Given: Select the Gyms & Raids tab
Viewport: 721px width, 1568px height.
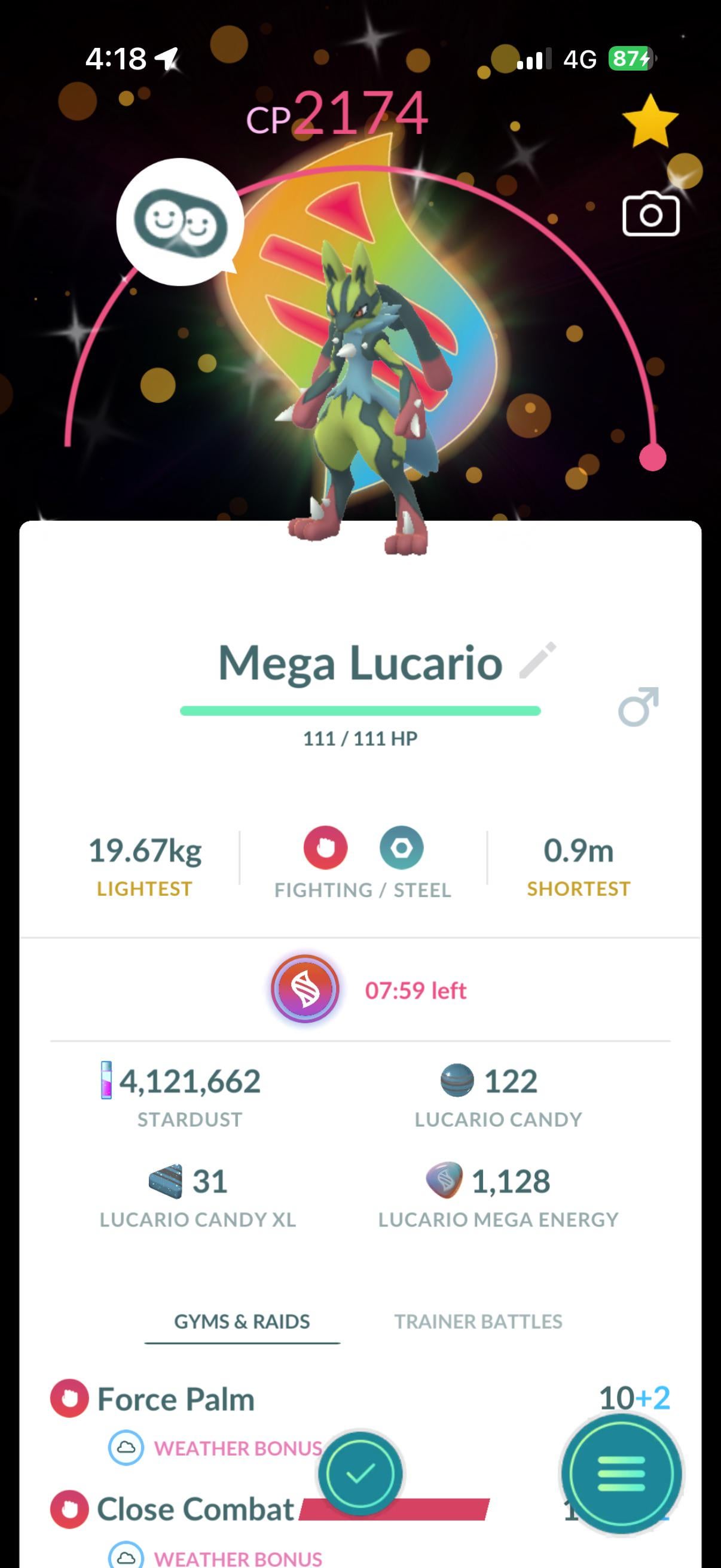Looking at the screenshot, I should (242, 1322).
